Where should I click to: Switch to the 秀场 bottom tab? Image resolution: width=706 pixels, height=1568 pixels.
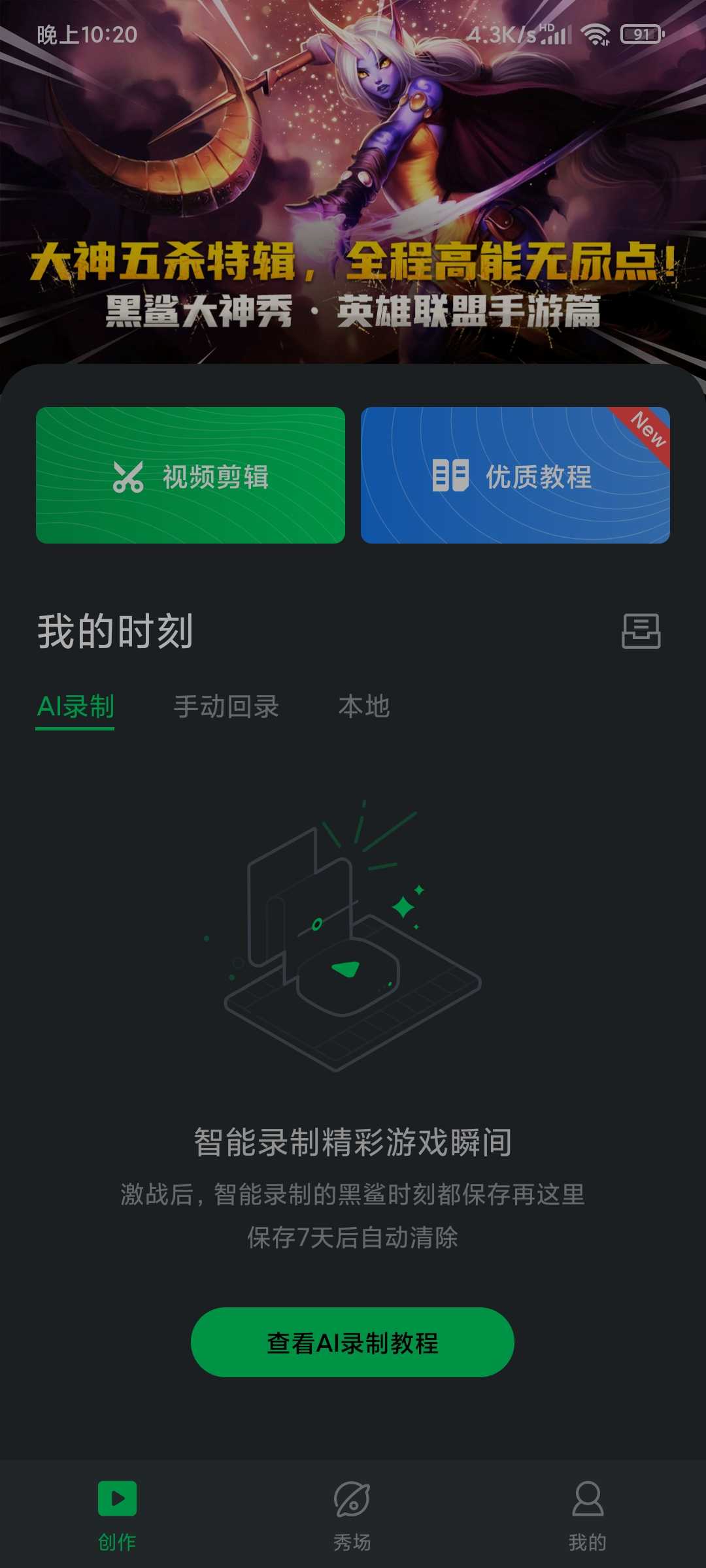coord(352,1514)
